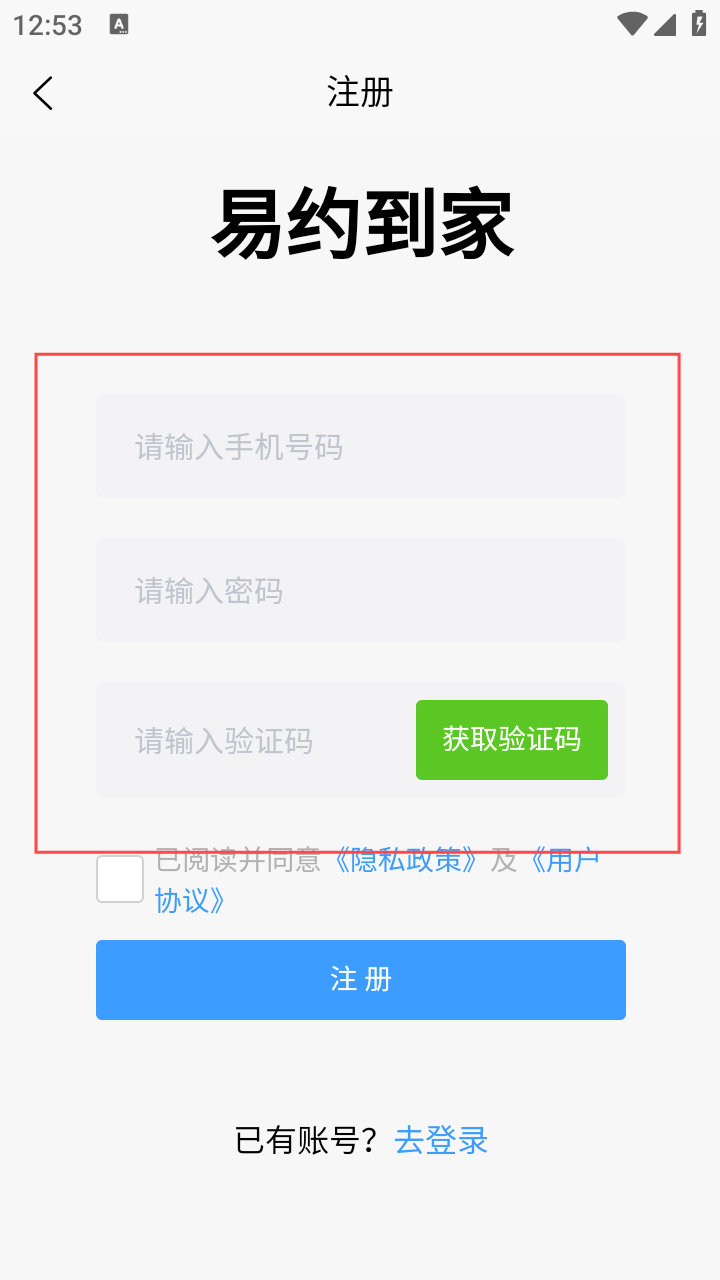Tap the green 获取验证码 button

tap(511, 740)
